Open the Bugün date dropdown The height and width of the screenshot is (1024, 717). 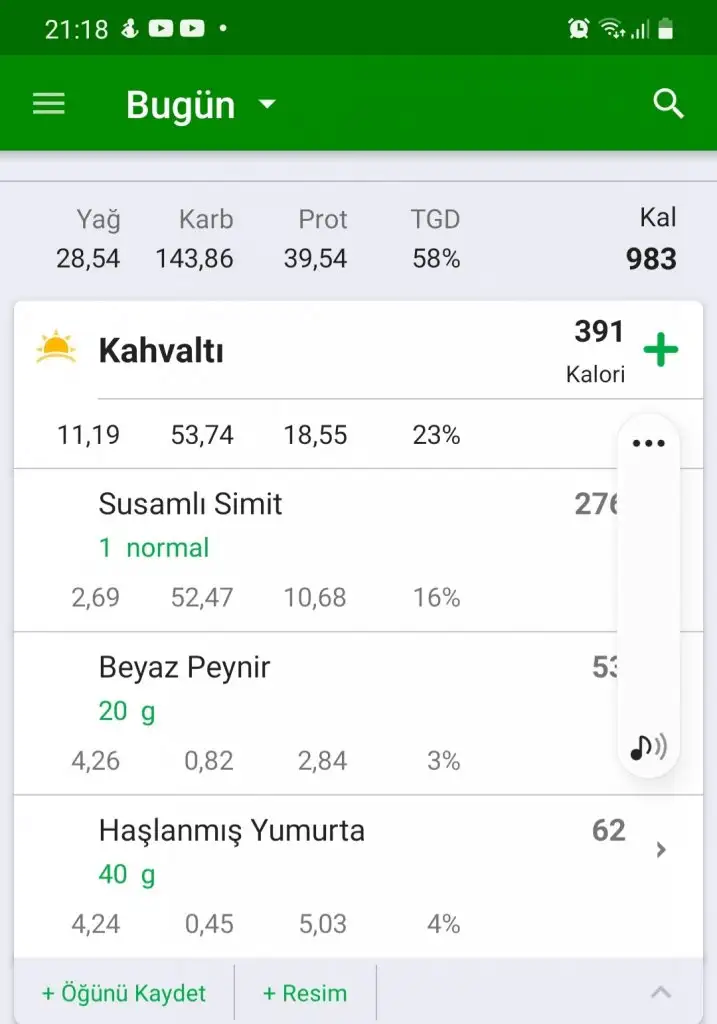(200, 105)
